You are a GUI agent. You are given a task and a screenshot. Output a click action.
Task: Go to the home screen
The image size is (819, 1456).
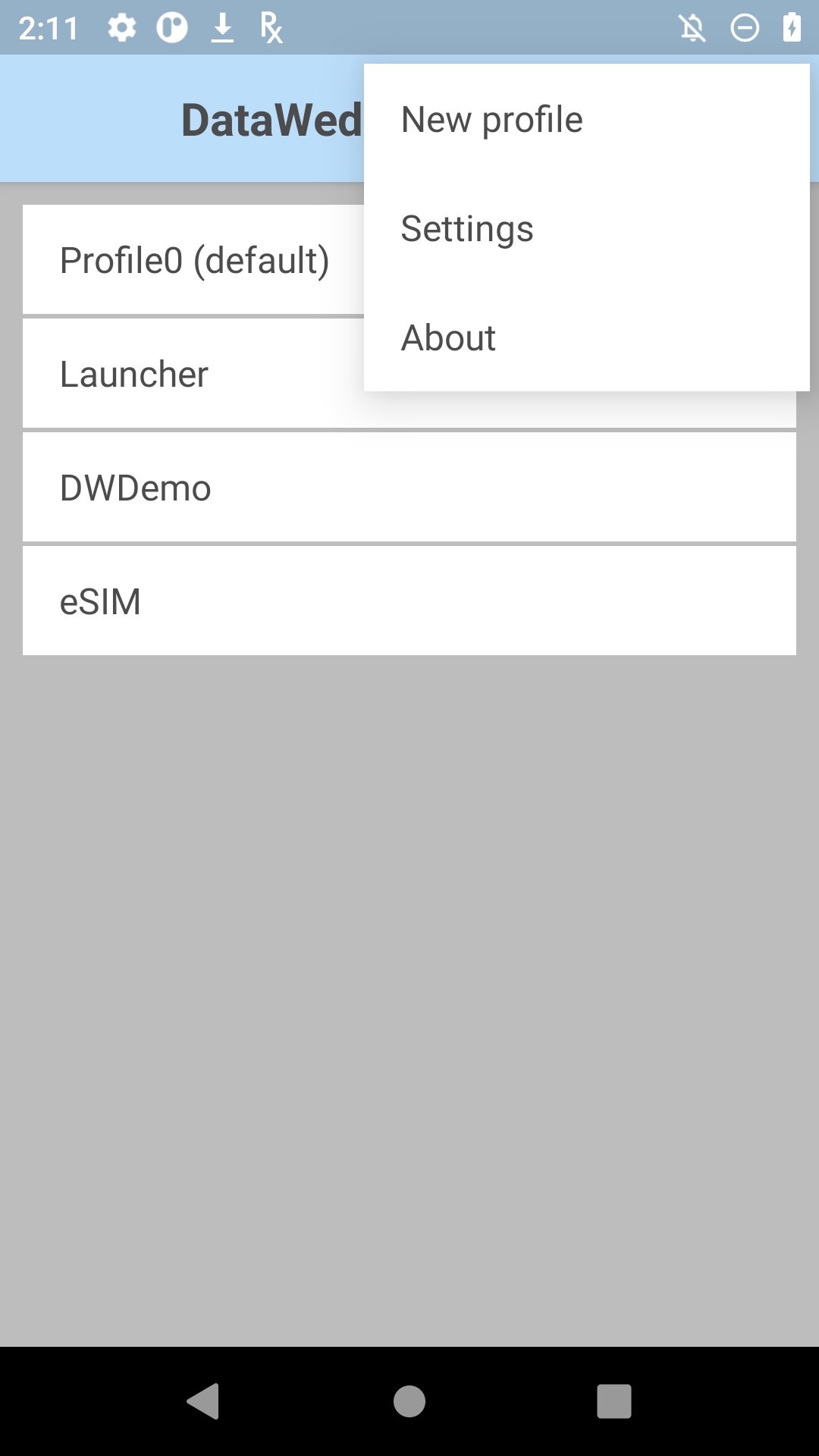tap(409, 1401)
